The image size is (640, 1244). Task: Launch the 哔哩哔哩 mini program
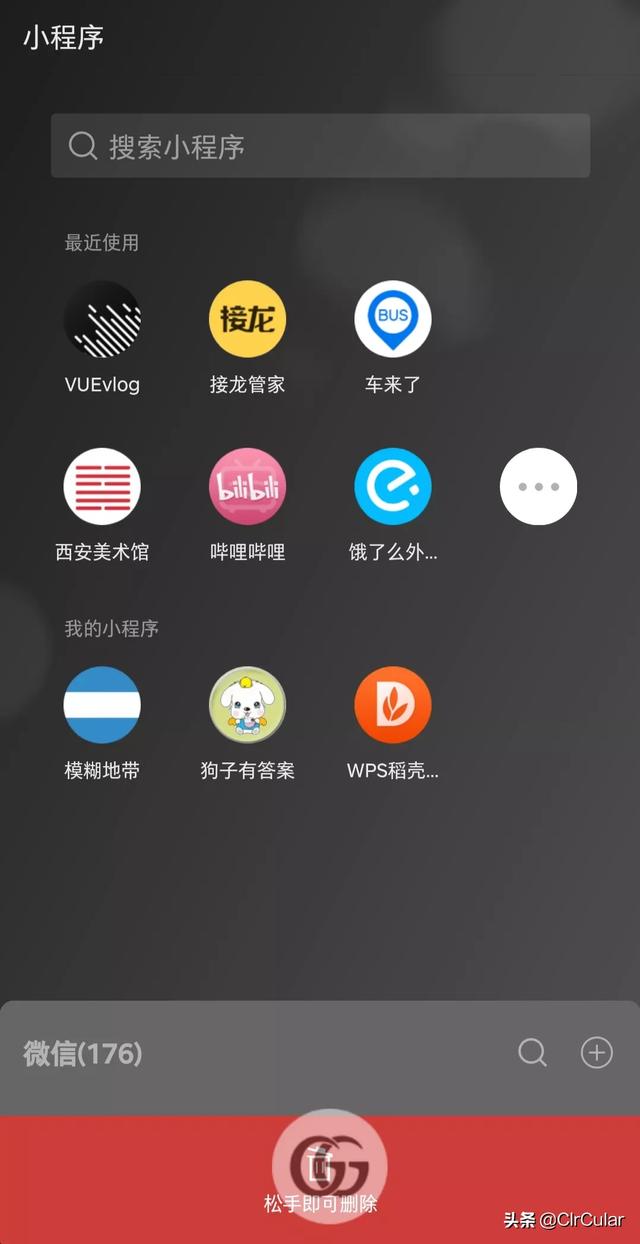[x=247, y=487]
